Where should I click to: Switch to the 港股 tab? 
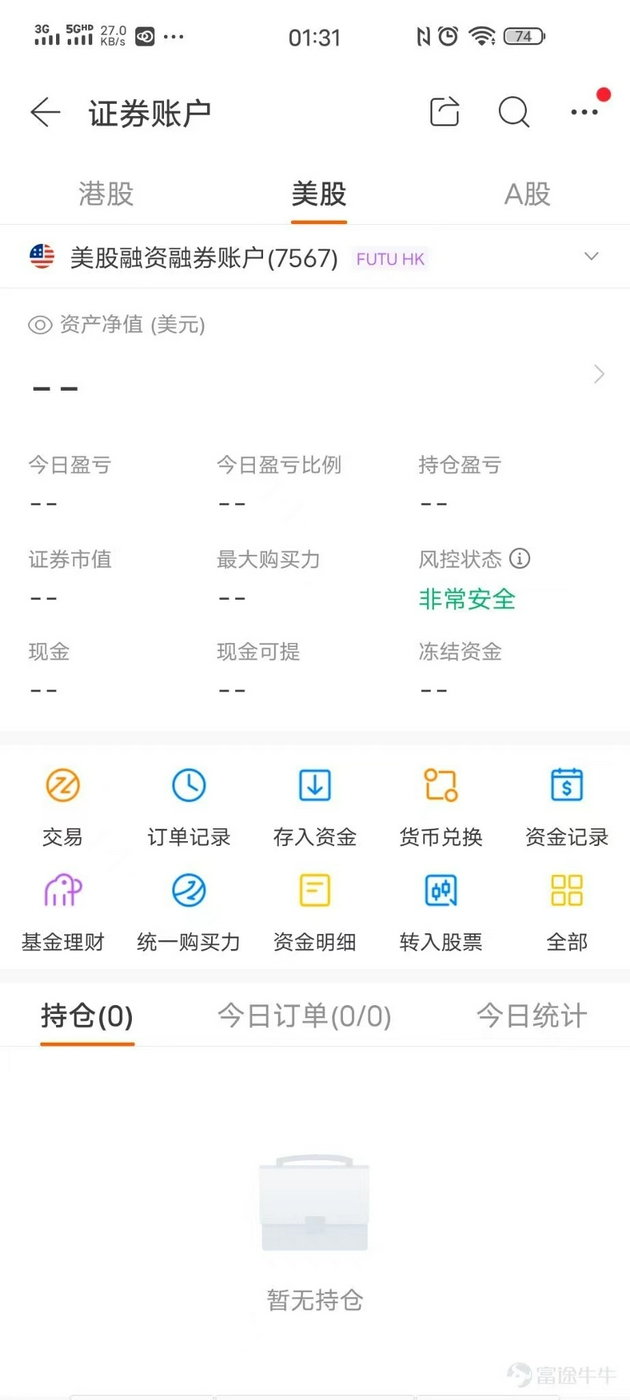[106, 194]
